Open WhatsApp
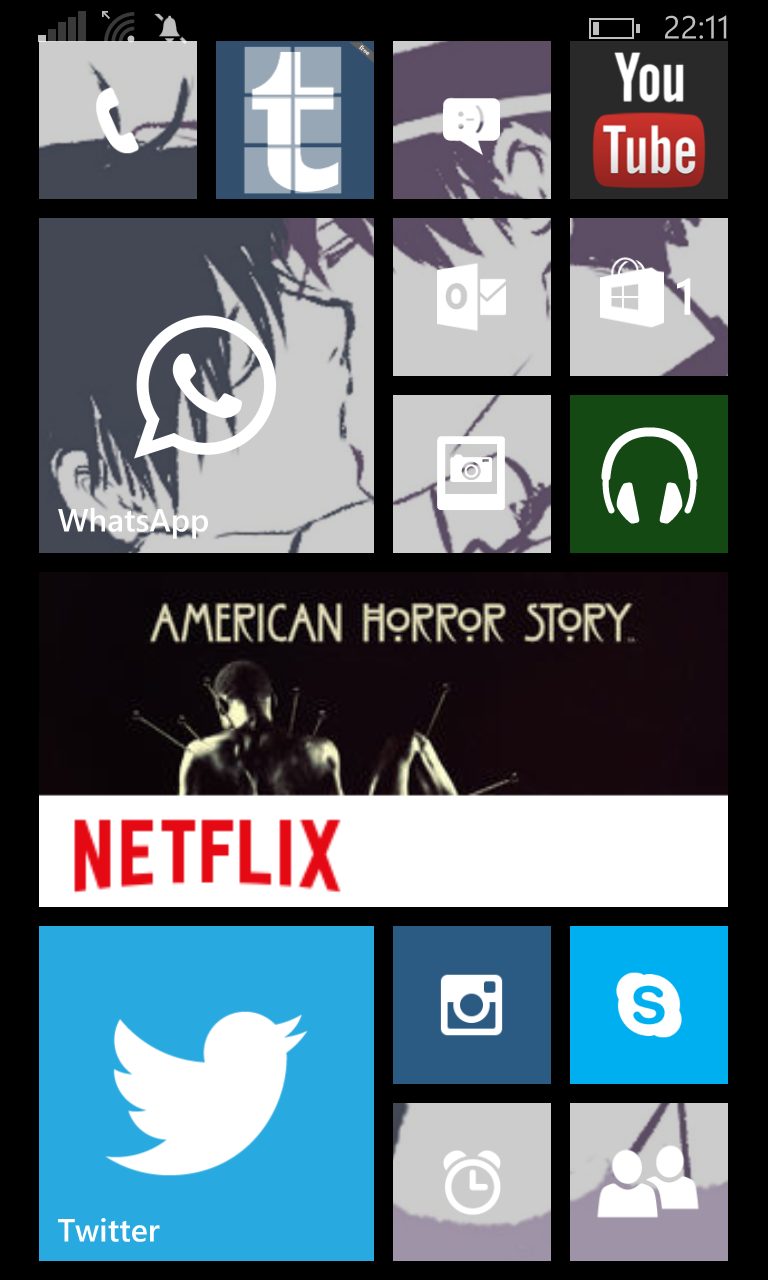 [x=206, y=385]
